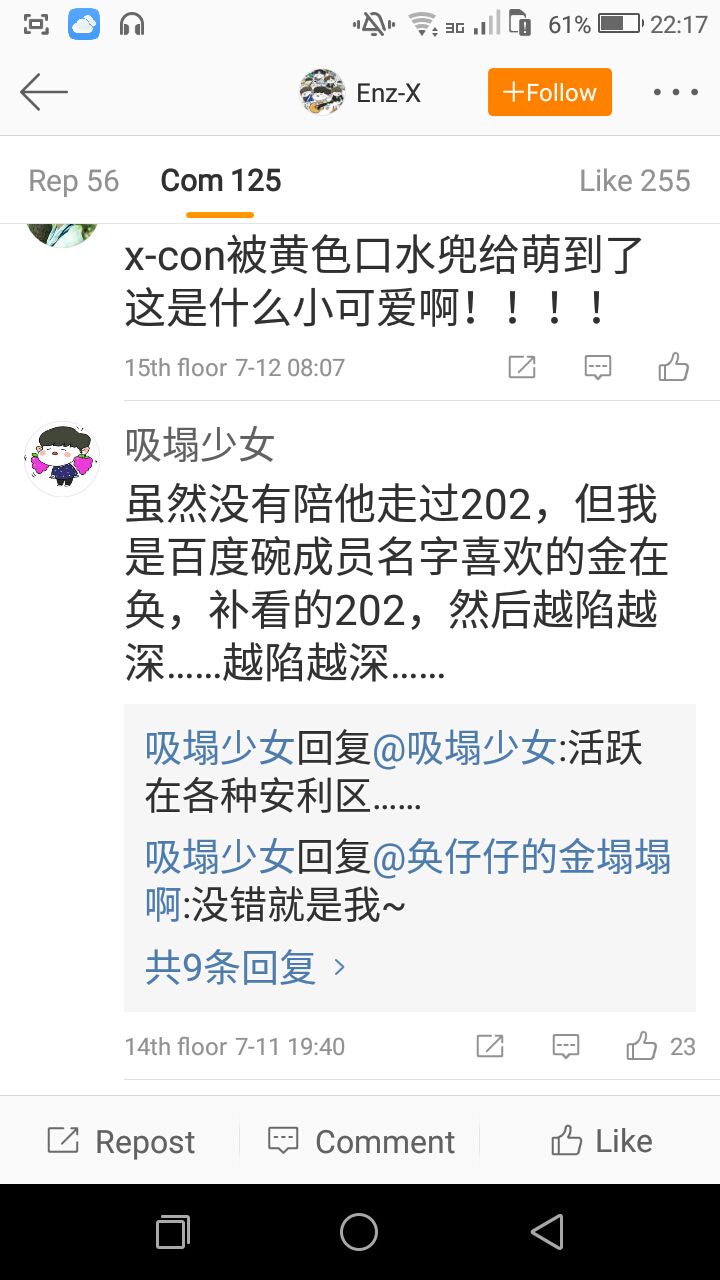Open 吸塌少女's avatar profile
Viewport: 720px width, 1280px height.
(x=62, y=459)
